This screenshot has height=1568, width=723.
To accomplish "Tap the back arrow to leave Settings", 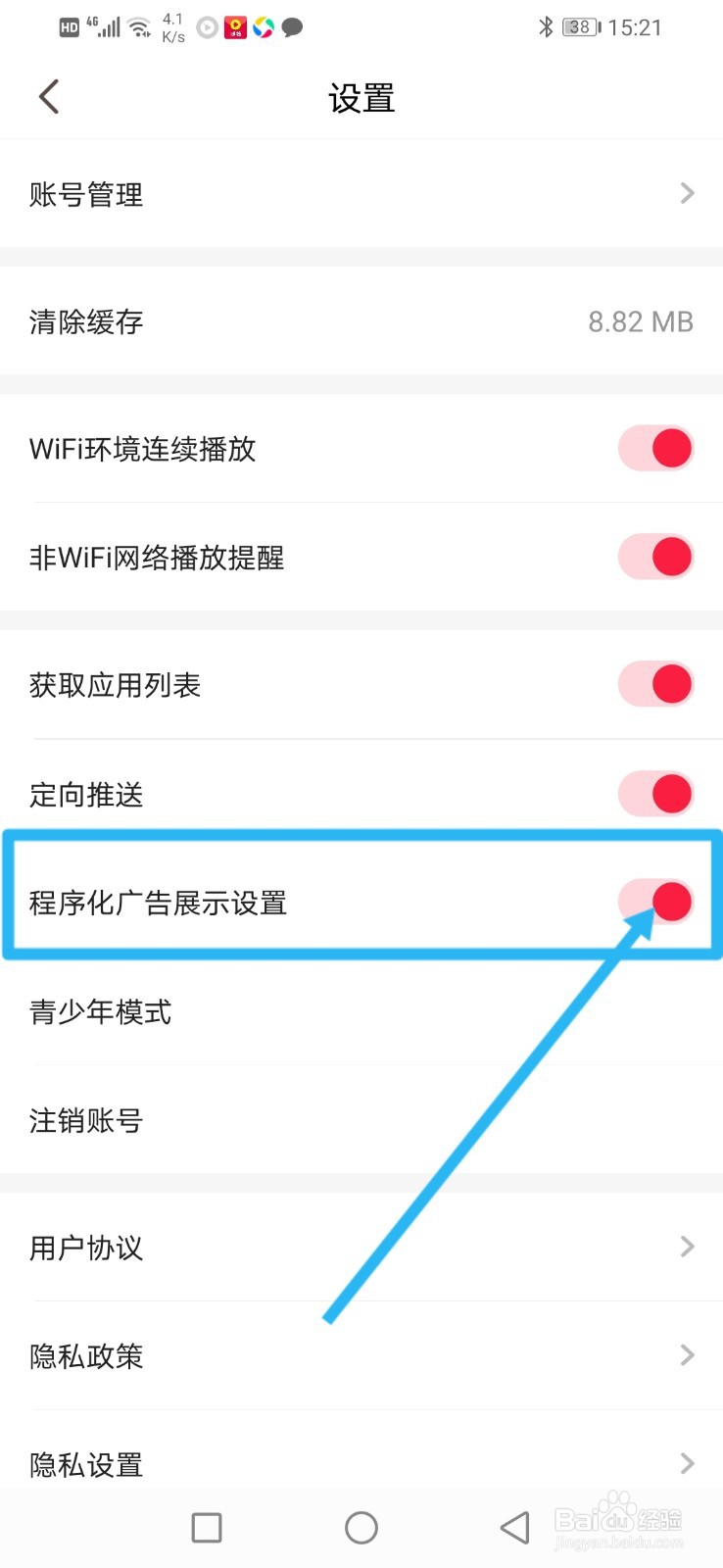I will click(x=49, y=96).
